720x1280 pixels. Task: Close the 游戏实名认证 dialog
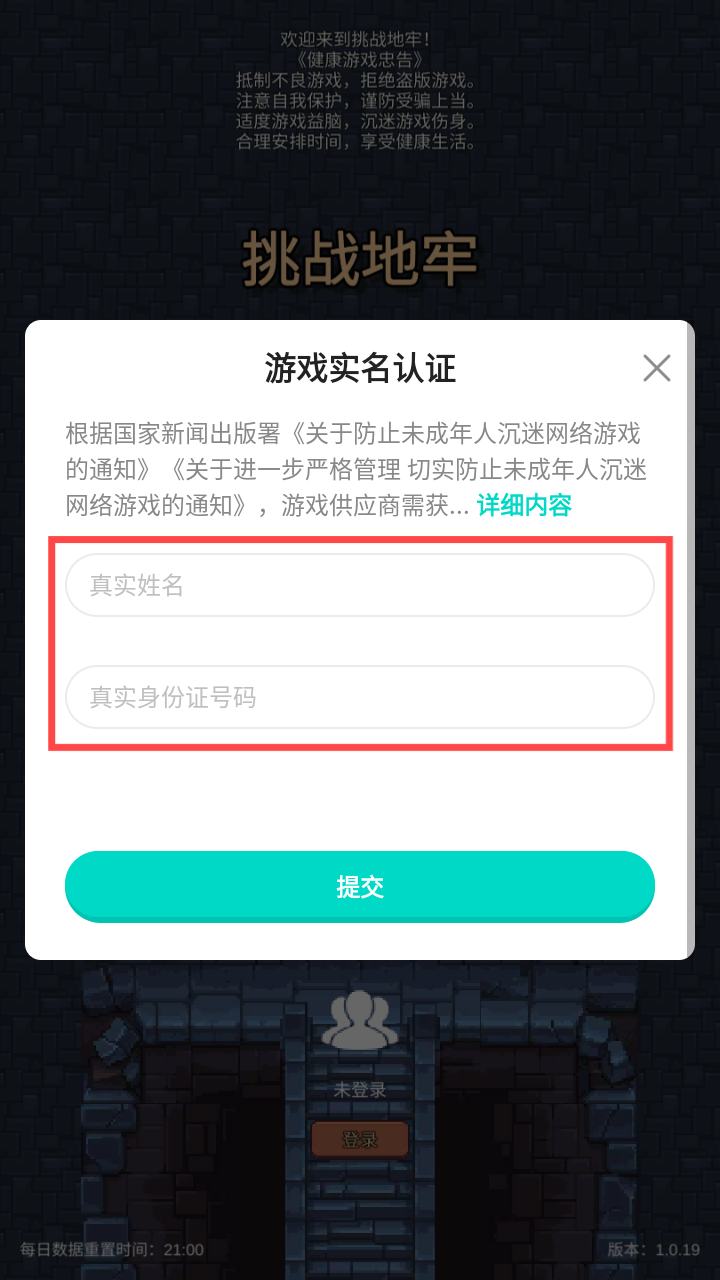pyautogui.click(x=656, y=368)
